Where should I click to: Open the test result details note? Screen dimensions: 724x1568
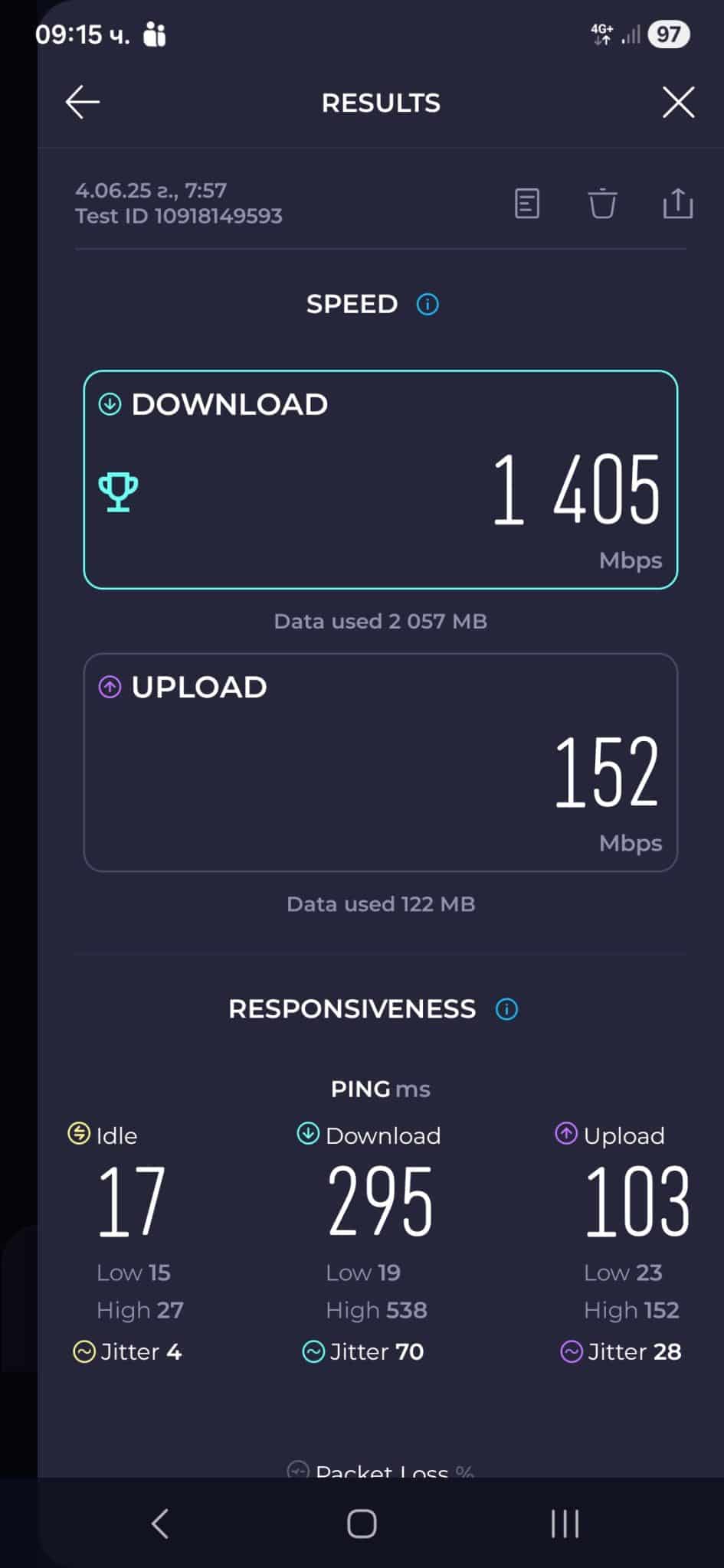tap(527, 204)
